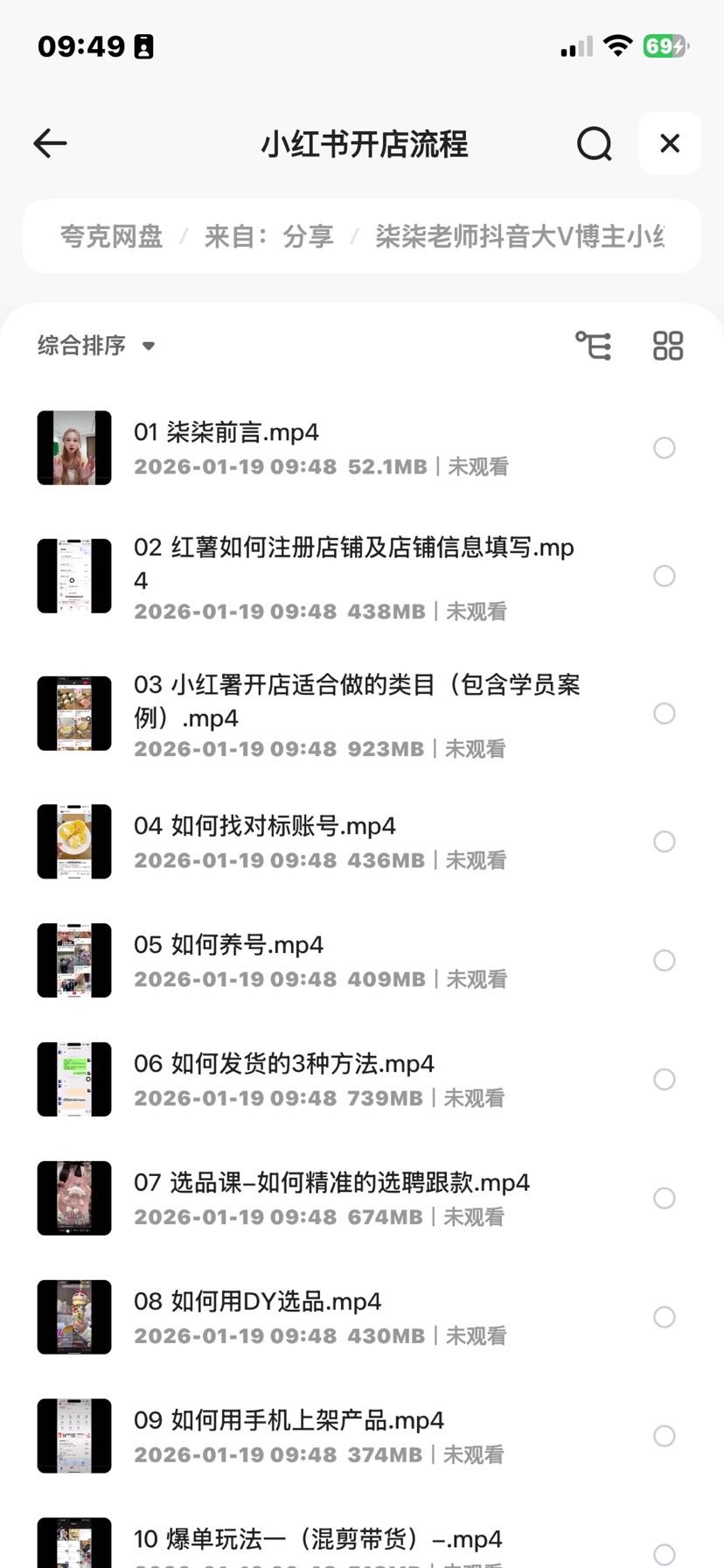Go to the 分享 breadcrumb level

(x=308, y=236)
